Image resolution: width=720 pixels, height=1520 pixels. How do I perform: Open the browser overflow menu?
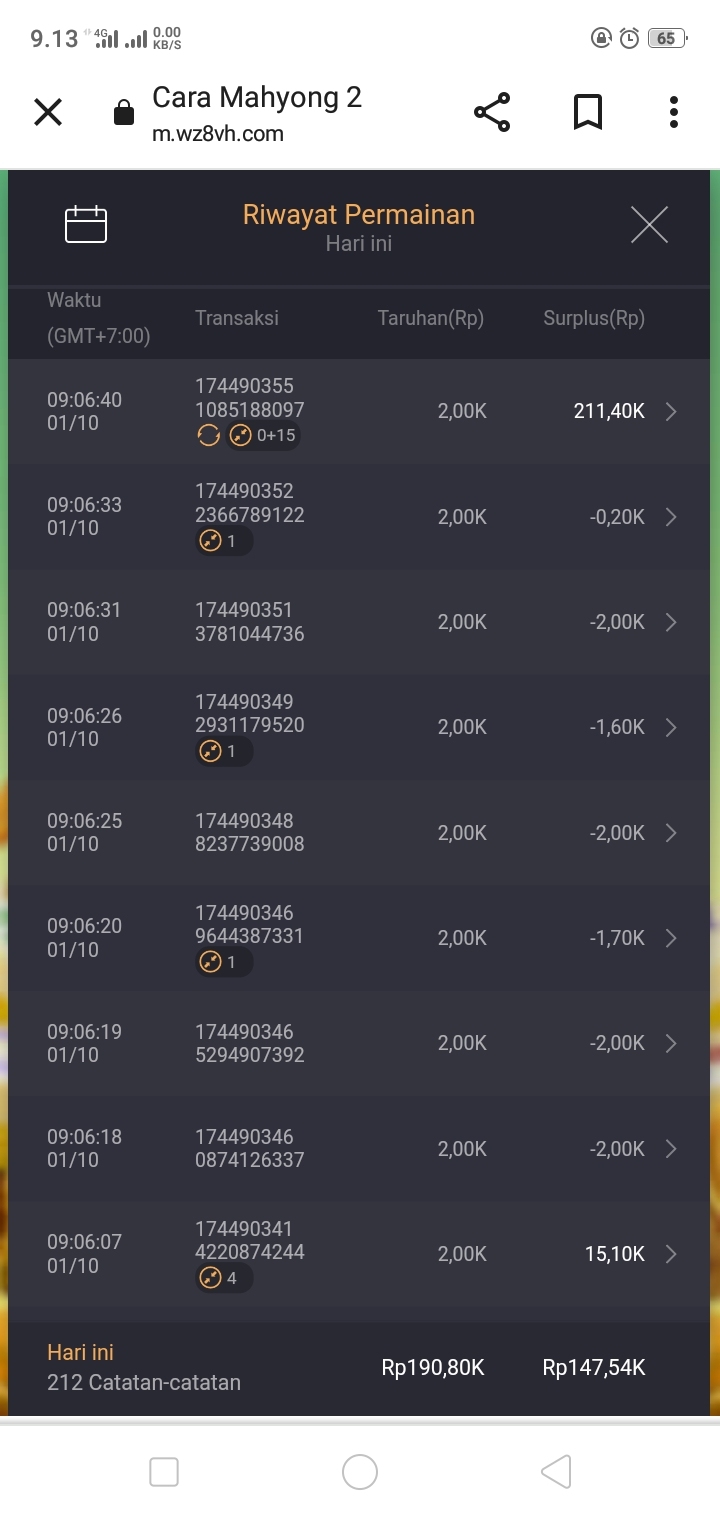pos(674,112)
